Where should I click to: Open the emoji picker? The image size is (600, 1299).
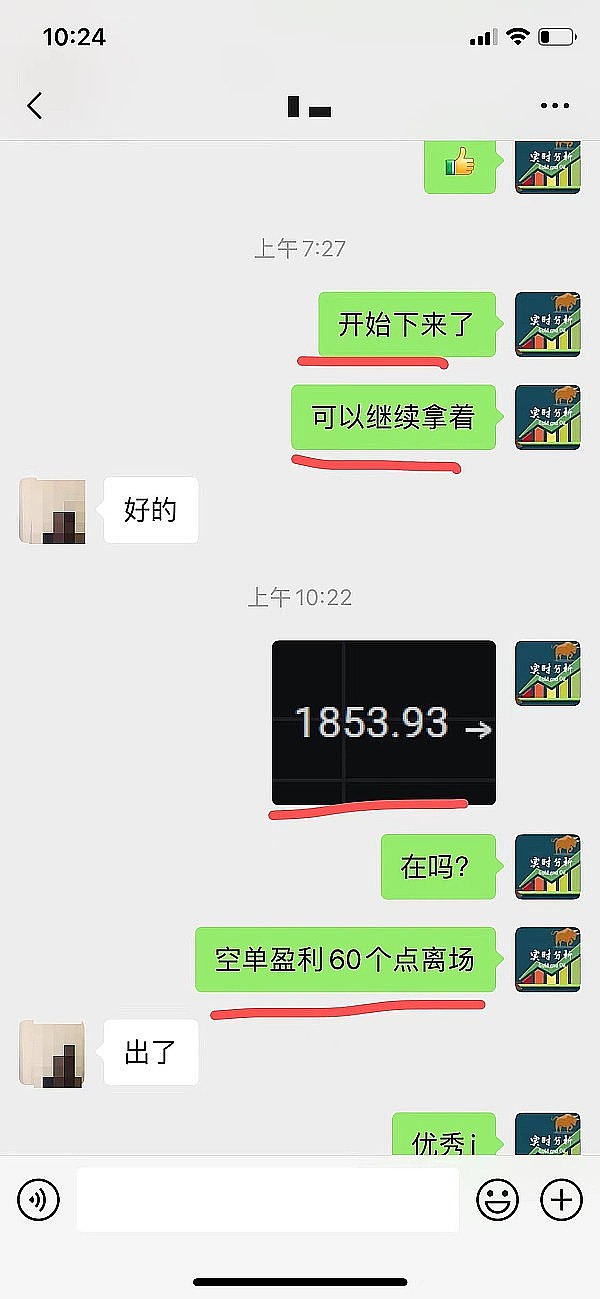point(497,1199)
